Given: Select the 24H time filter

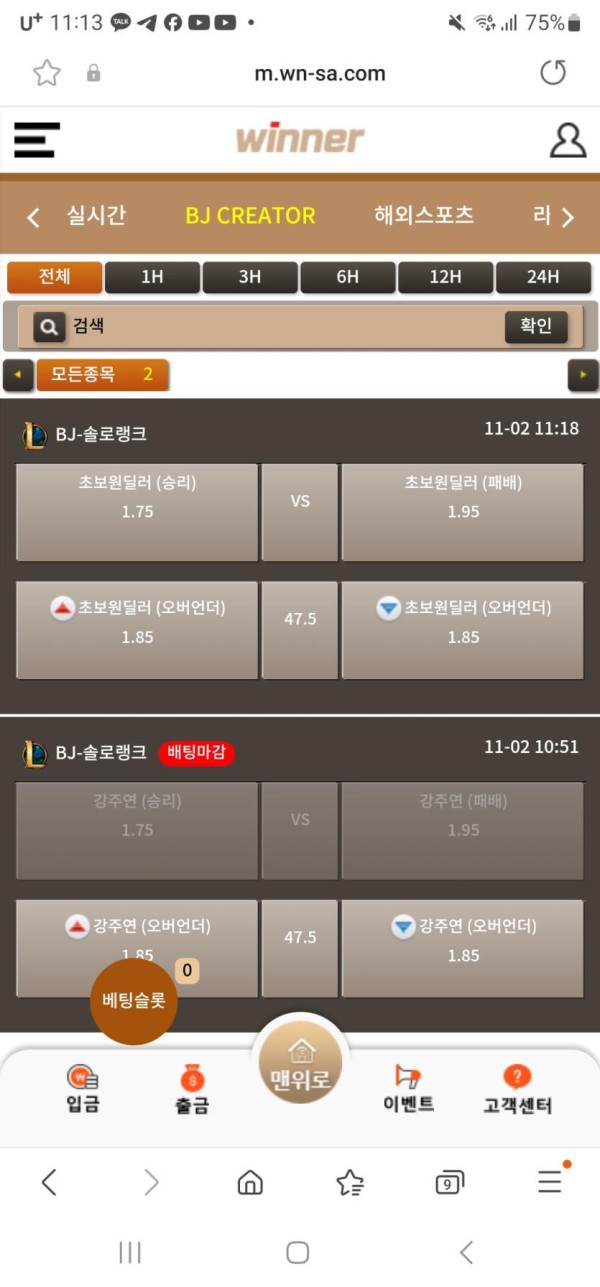Looking at the screenshot, I should 543,277.
